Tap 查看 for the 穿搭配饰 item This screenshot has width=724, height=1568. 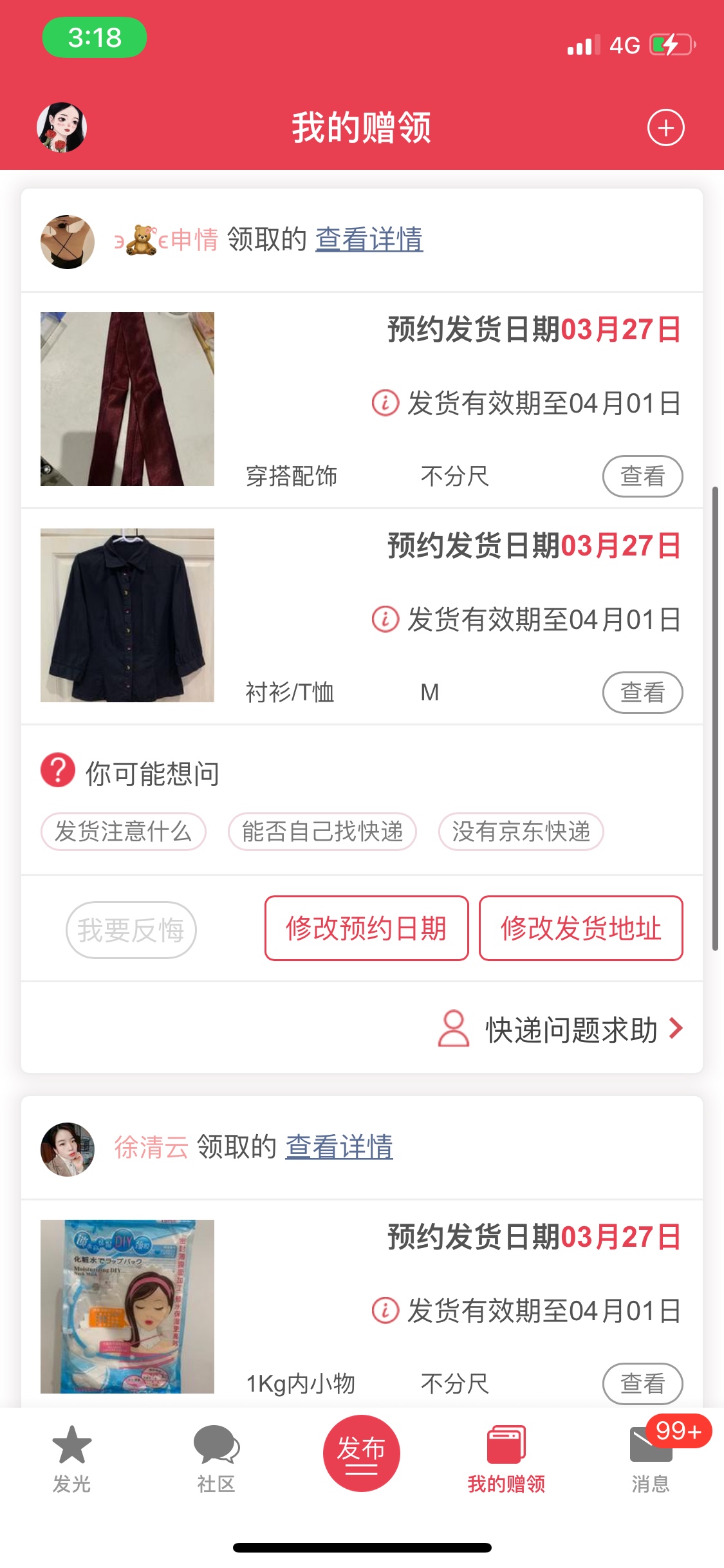[x=642, y=476]
